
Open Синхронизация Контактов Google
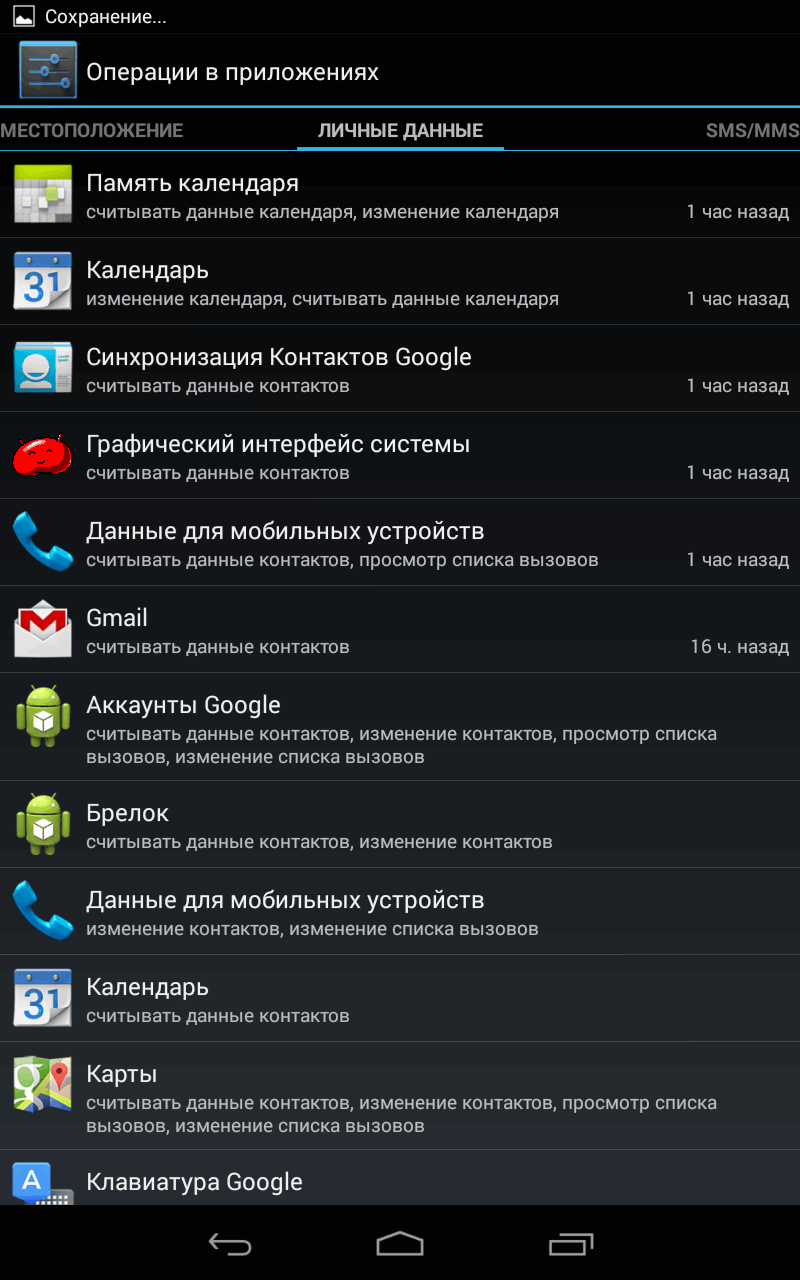pyautogui.click(x=400, y=369)
